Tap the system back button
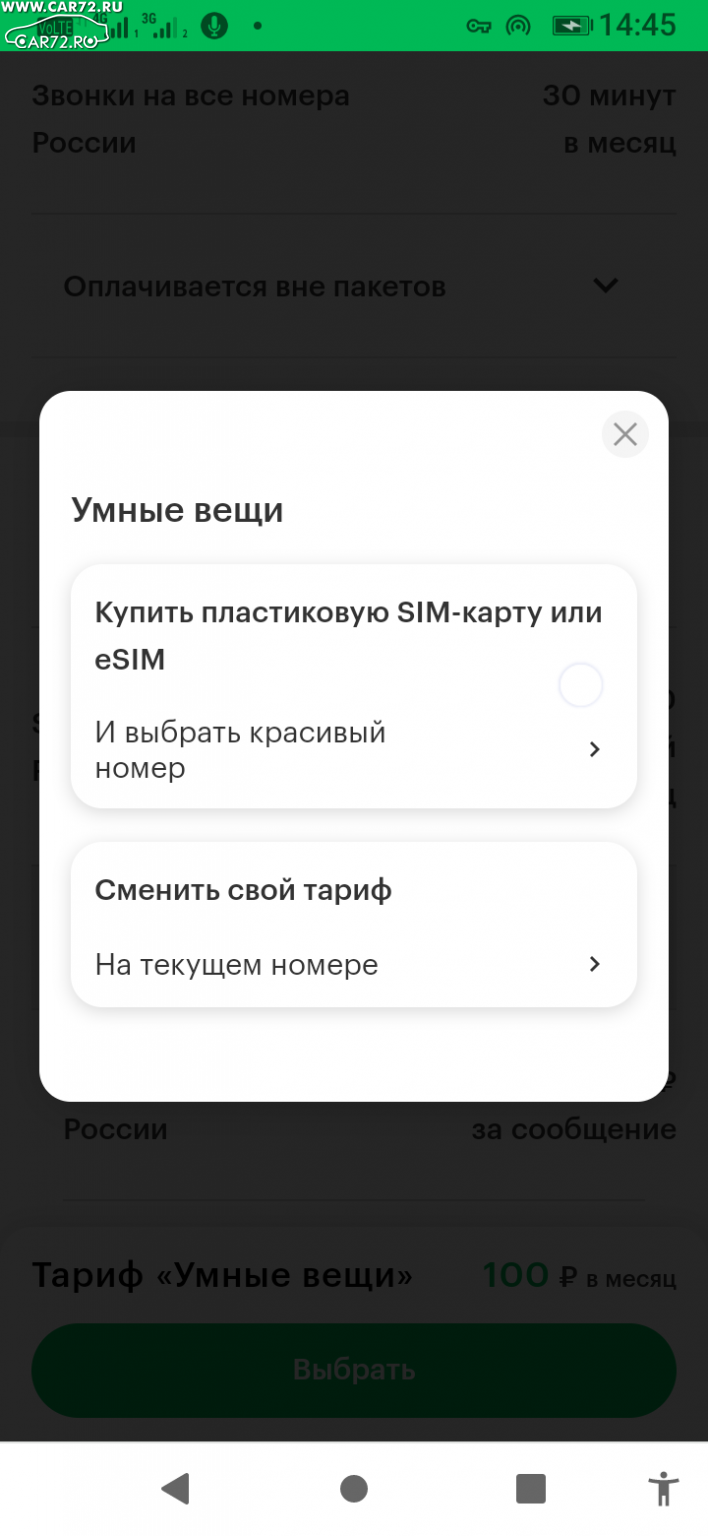The width and height of the screenshot is (708, 1536). [x=176, y=1489]
